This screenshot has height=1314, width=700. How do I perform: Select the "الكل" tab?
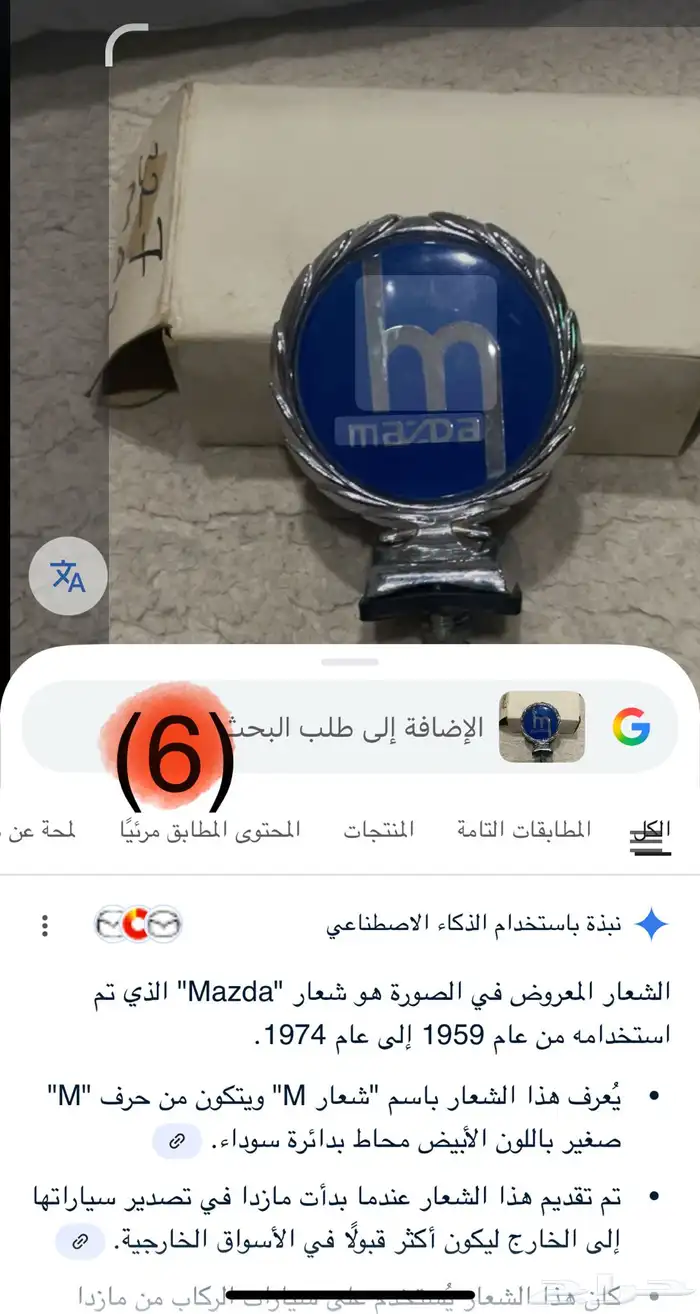650,830
